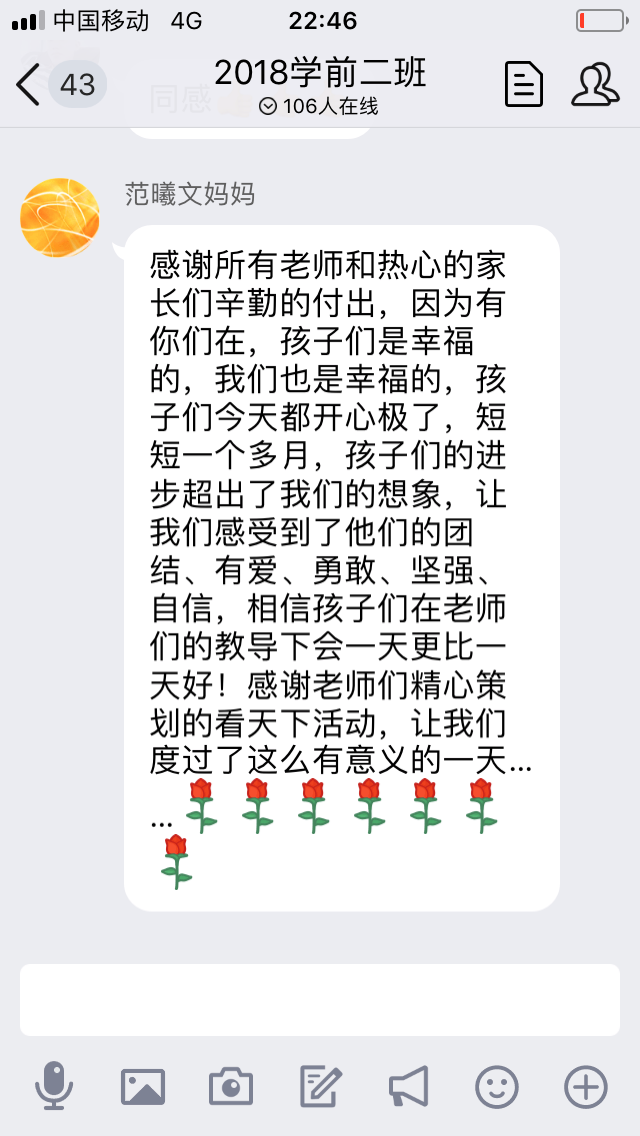This screenshot has height=1136, width=640.
Task: Expand the 106人在线 online members dropdown
Action: (318, 106)
